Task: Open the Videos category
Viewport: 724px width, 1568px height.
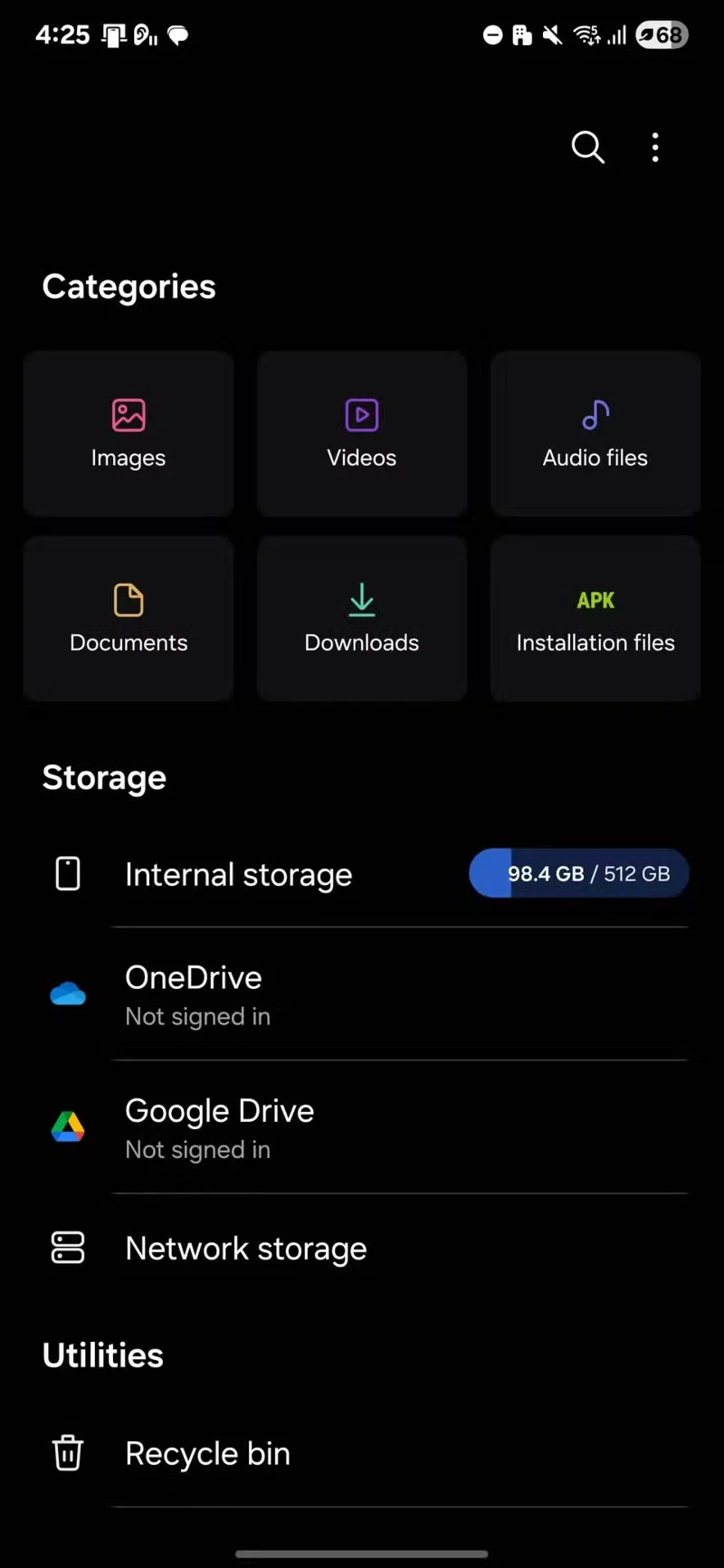Action: point(361,434)
